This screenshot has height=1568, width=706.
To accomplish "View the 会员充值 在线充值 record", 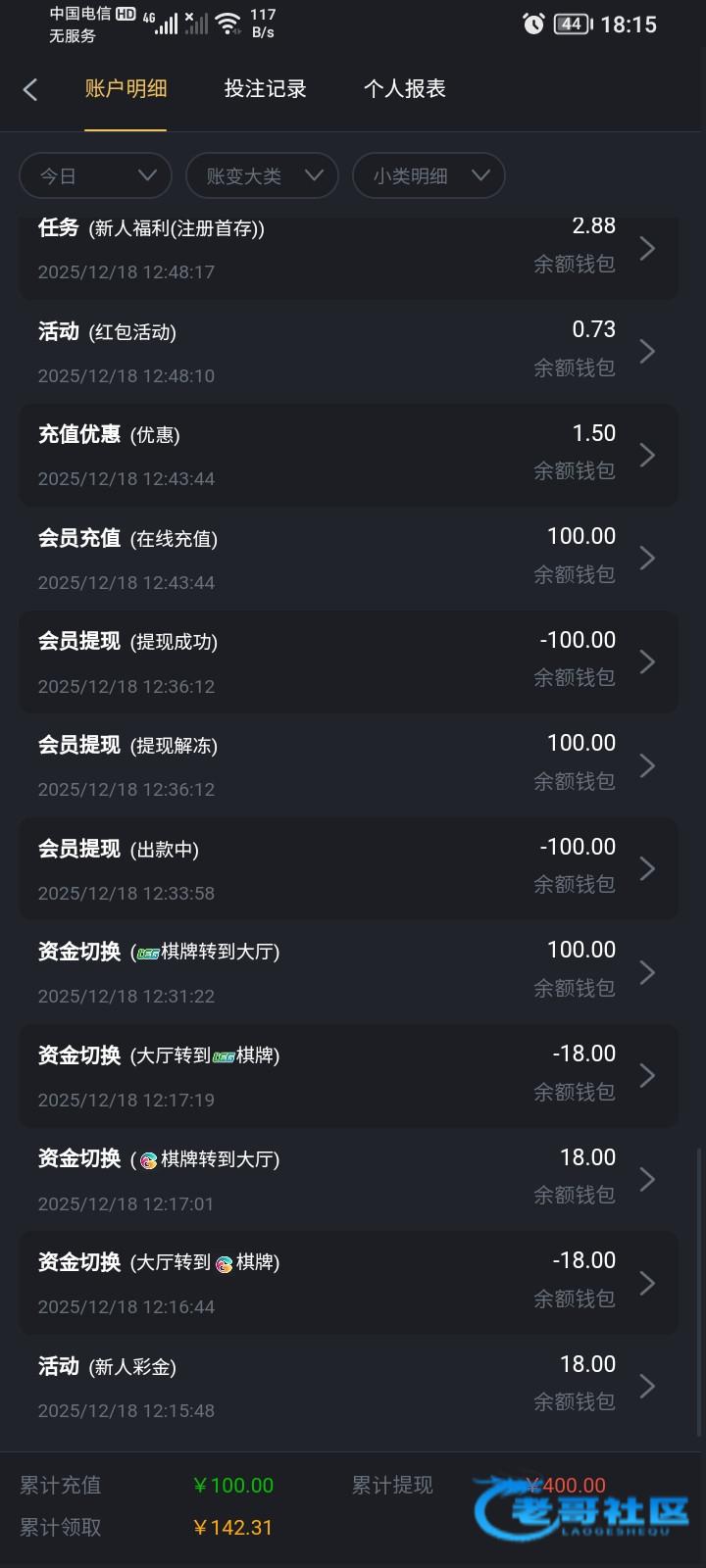I will 348,559.
